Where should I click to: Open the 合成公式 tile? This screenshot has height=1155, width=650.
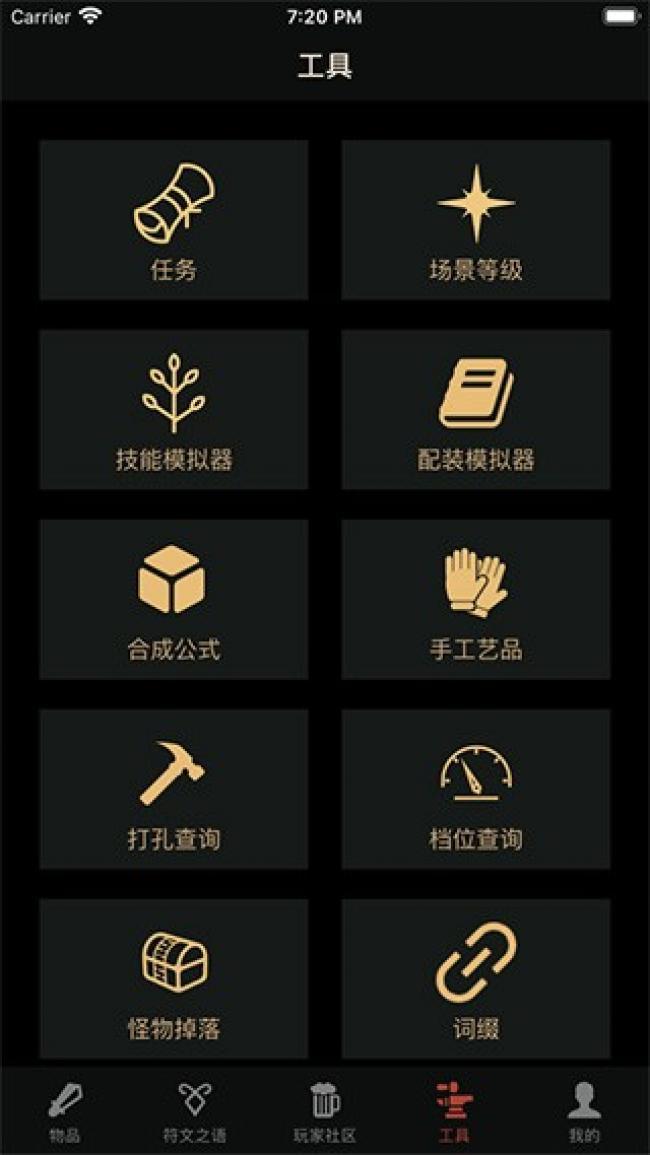[174, 600]
